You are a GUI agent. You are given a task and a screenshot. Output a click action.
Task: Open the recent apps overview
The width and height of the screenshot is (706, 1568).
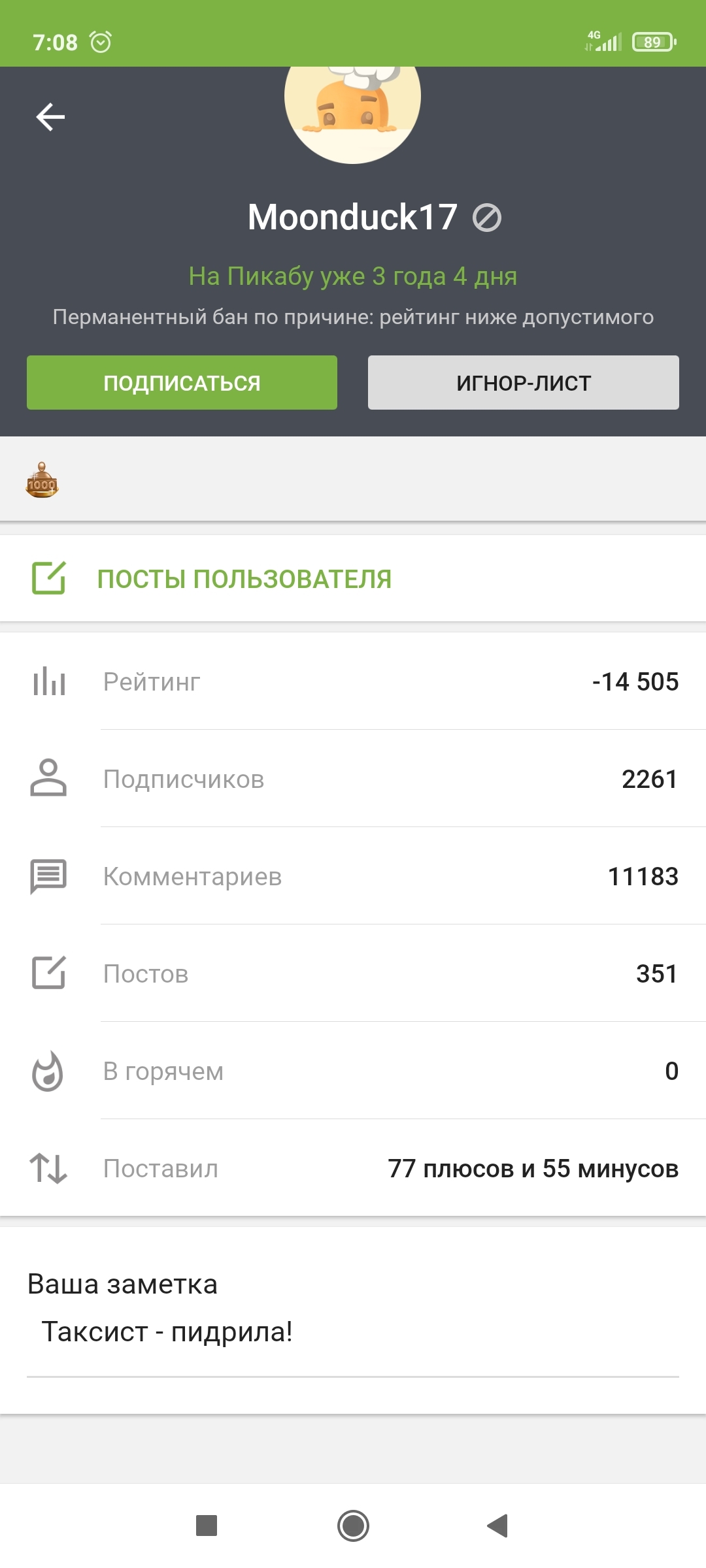pyautogui.click(x=207, y=1526)
